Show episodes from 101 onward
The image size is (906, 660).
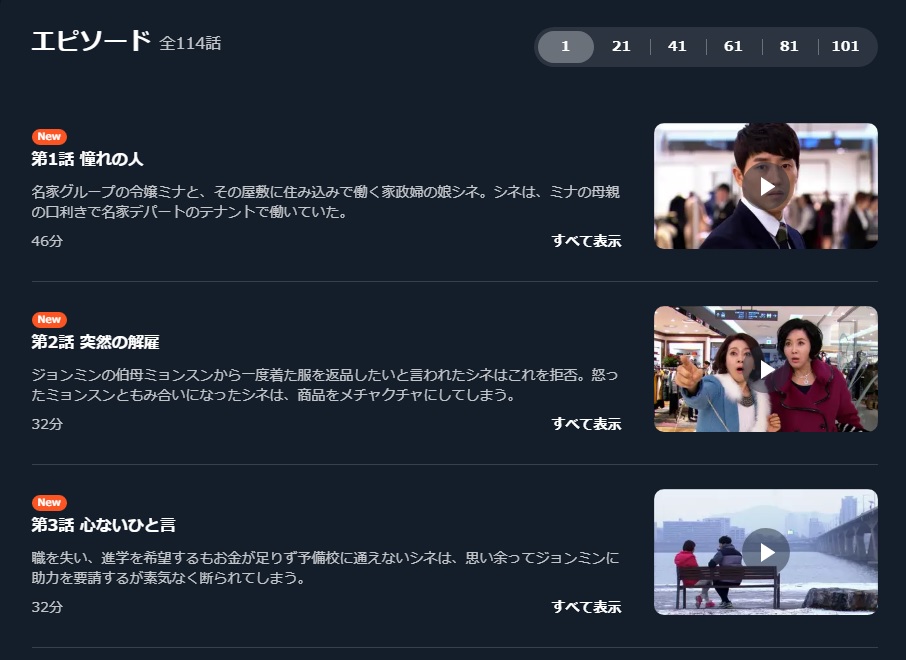point(845,46)
